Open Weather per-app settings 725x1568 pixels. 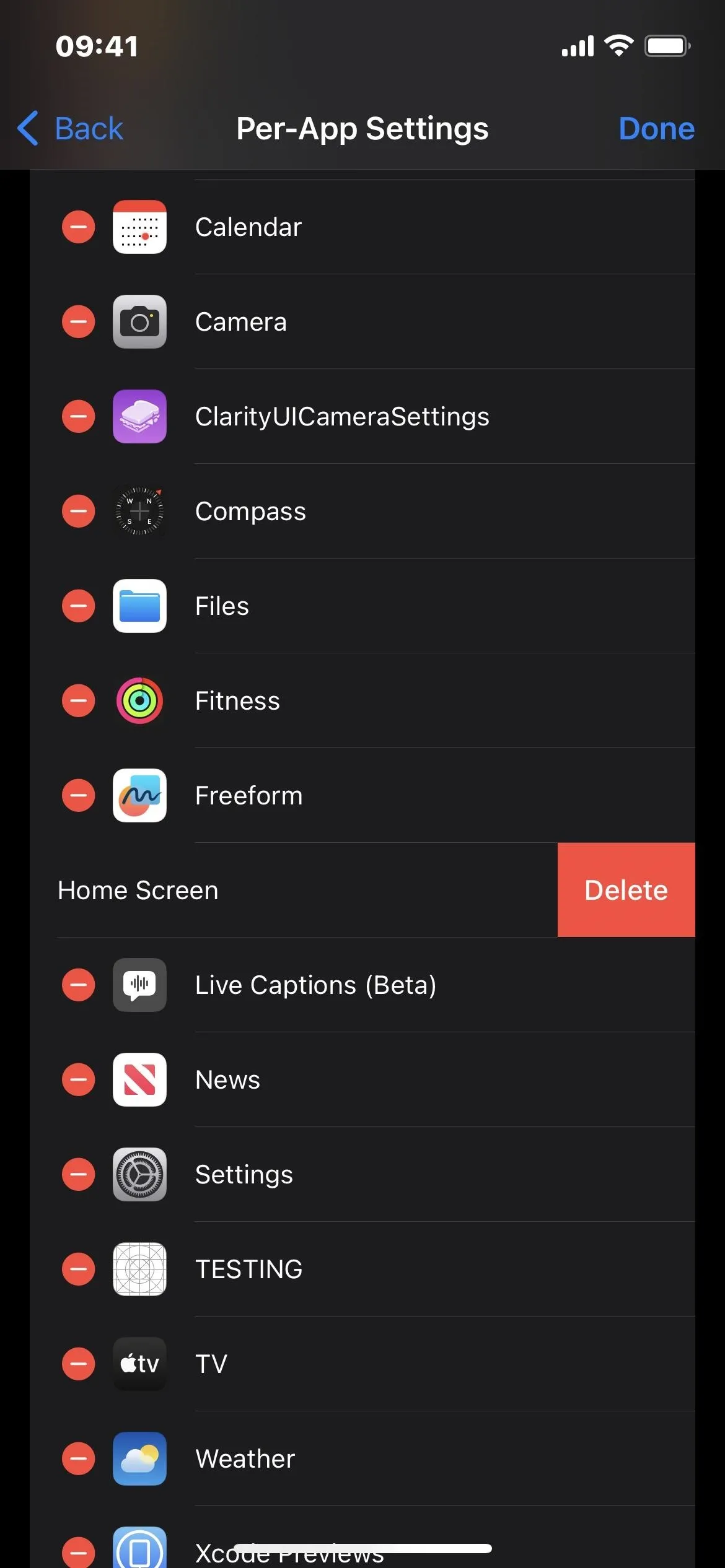click(x=362, y=1458)
